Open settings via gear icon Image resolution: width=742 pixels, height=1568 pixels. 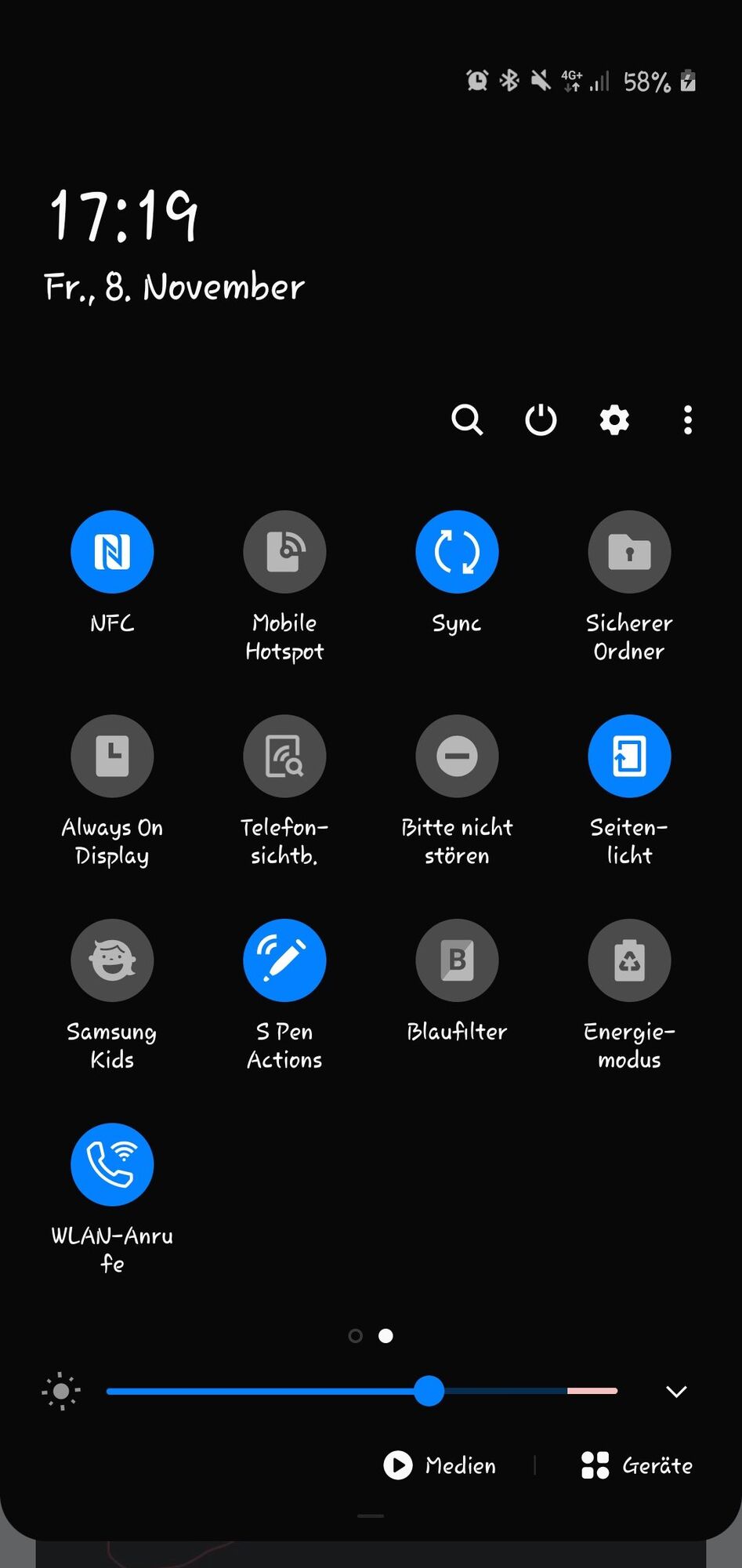click(614, 420)
